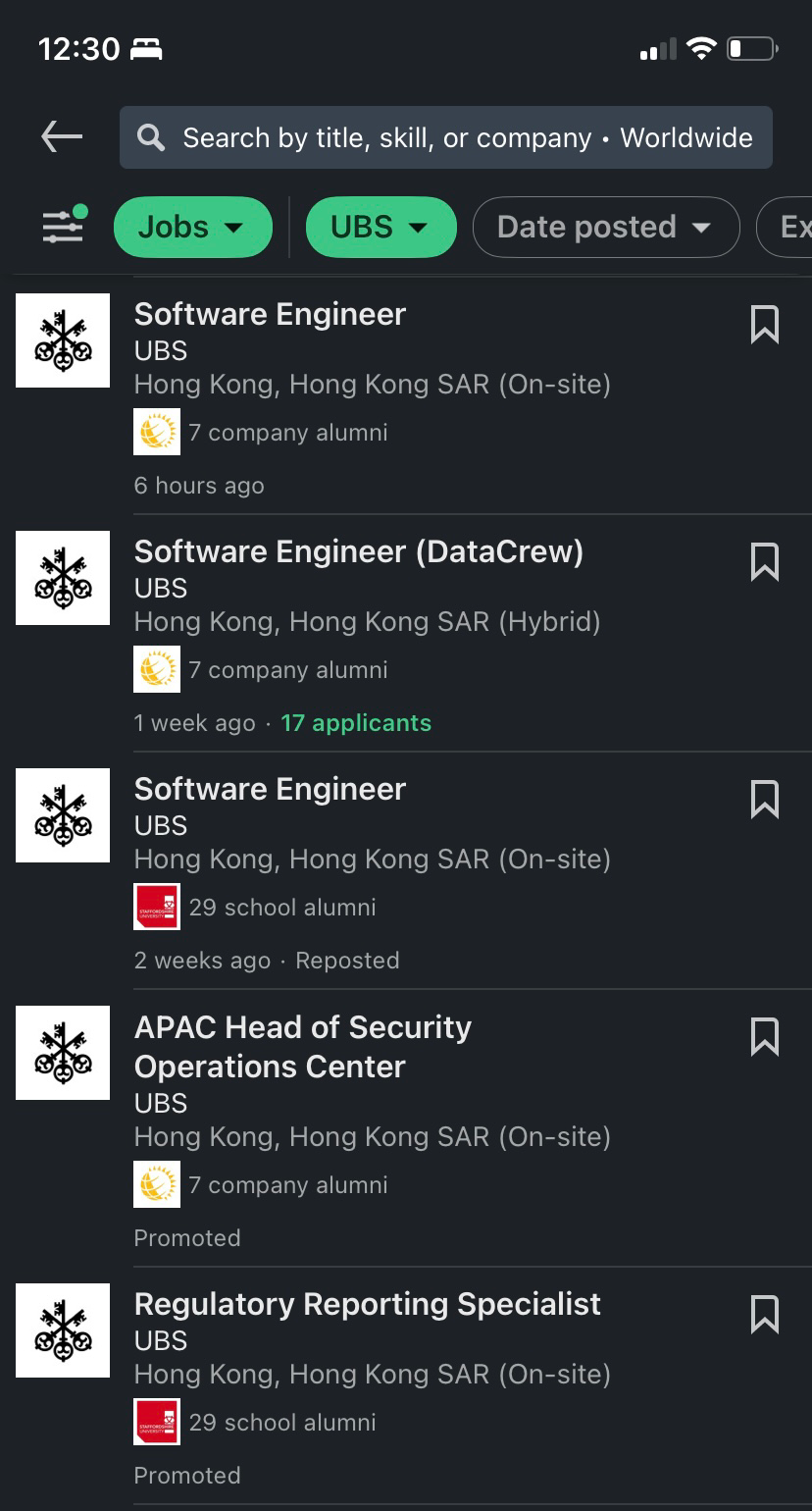
Task: Open the reposted Software Engineer job
Action: pyautogui.click(x=270, y=789)
